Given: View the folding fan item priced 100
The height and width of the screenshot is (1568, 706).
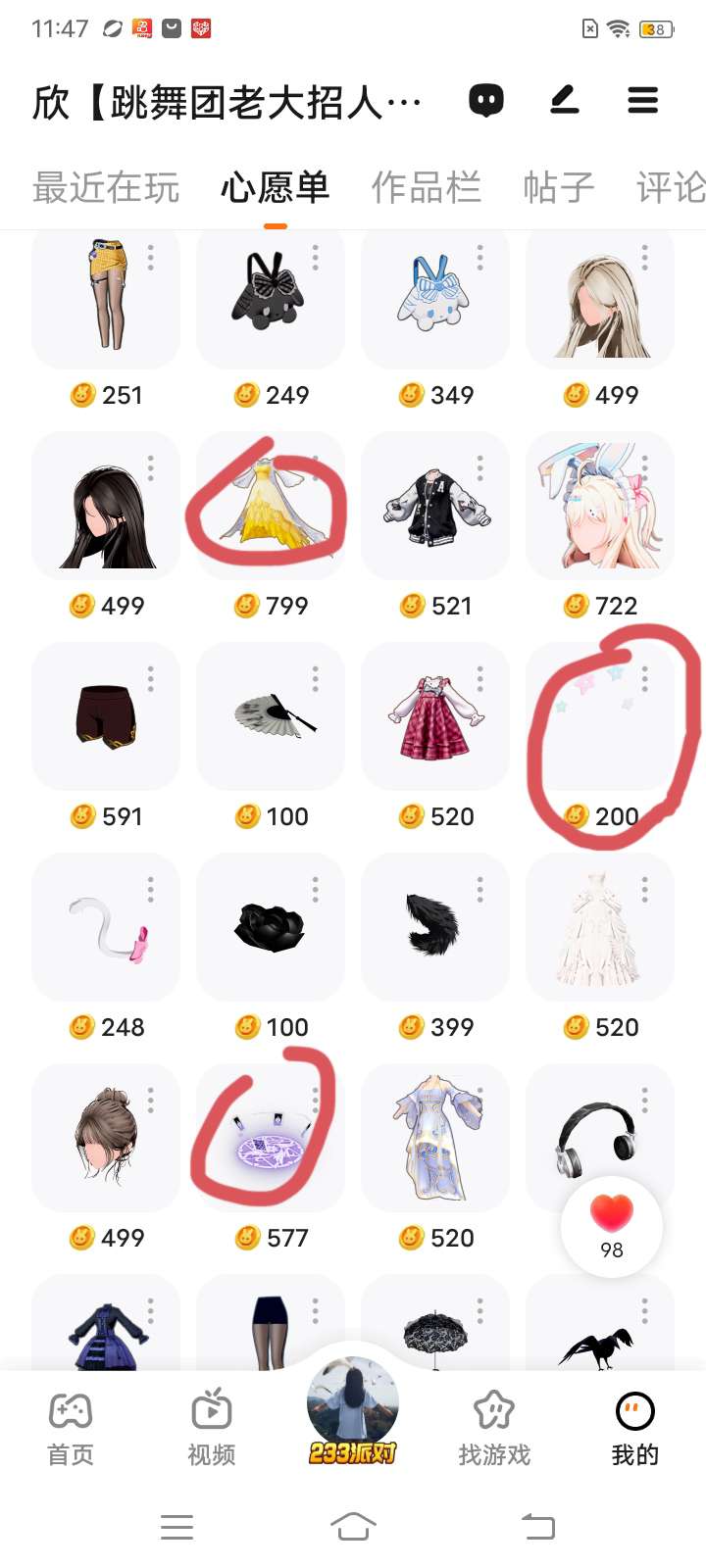Looking at the screenshot, I should coord(270,715).
